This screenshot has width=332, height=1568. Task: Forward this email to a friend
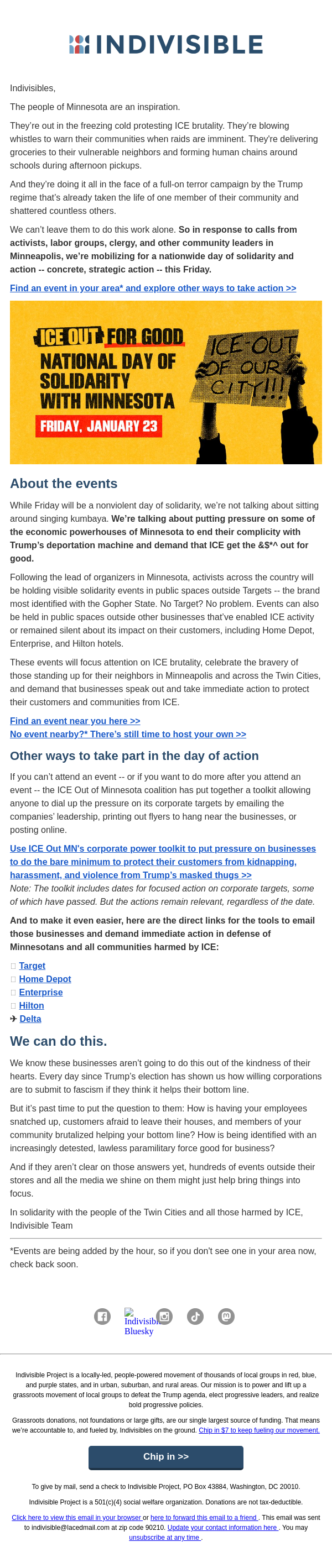(204, 1518)
